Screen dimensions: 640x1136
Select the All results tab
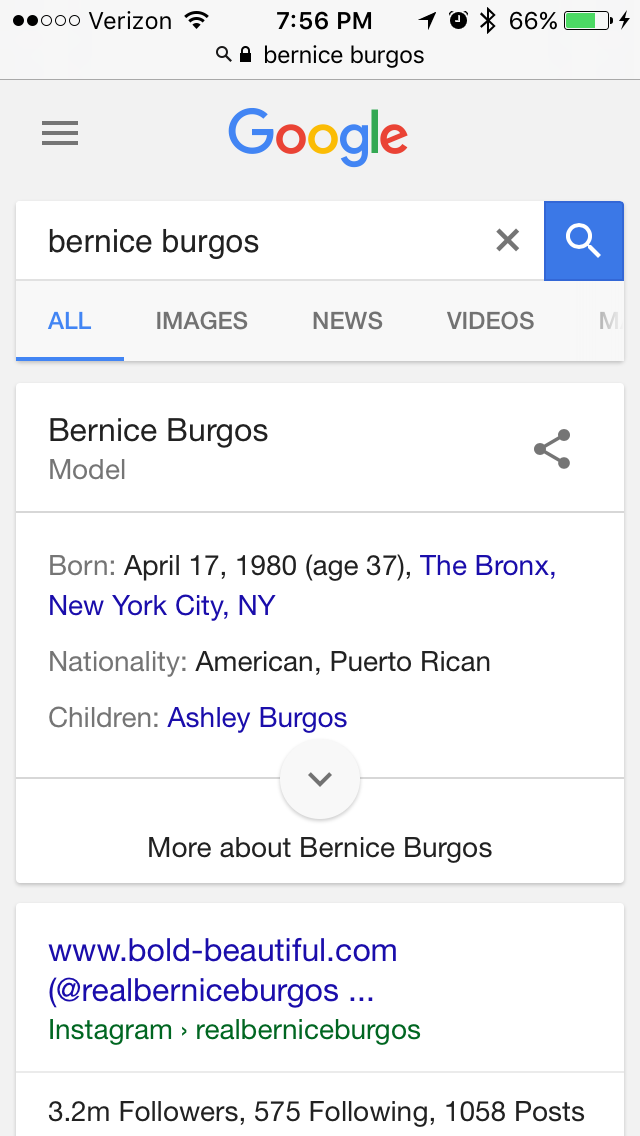(x=70, y=321)
